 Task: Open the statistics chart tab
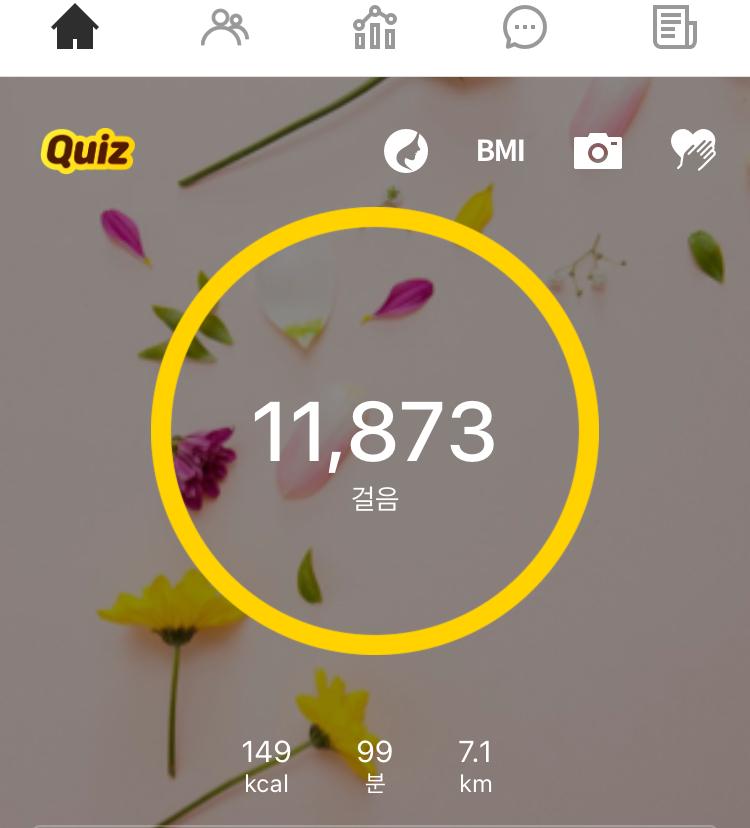pos(375,28)
